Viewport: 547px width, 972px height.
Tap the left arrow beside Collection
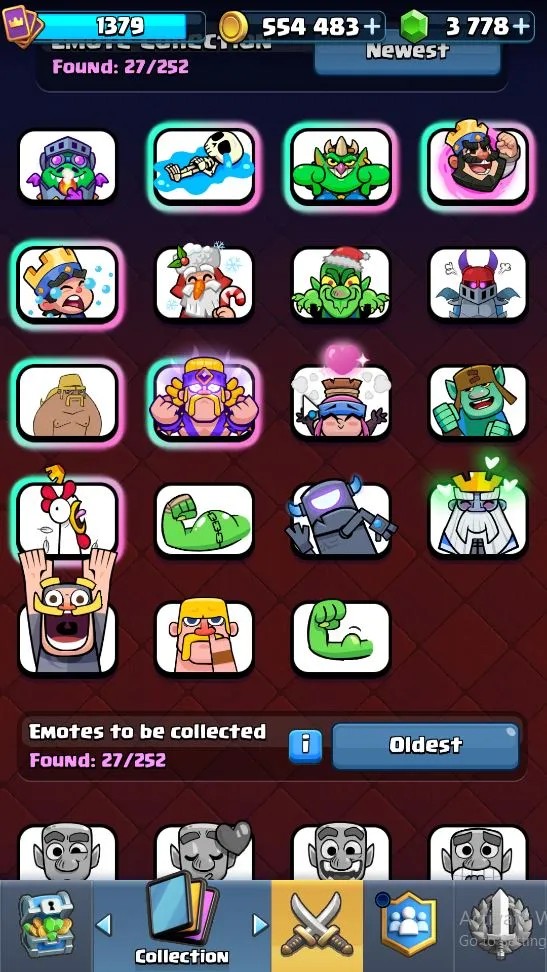point(104,925)
